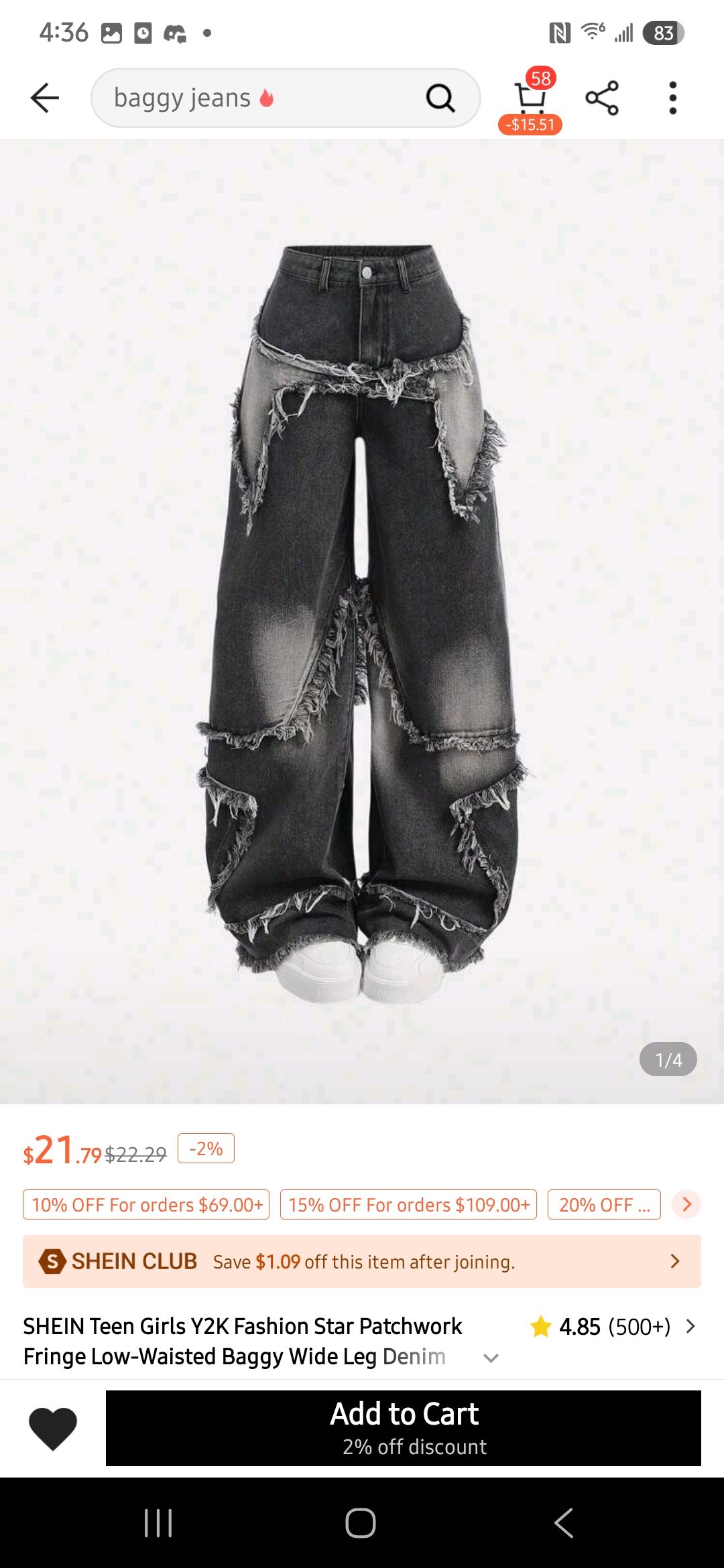This screenshot has width=724, height=1568.
Task: Show more coupons with the orange arrow
Action: click(686, 1204)
